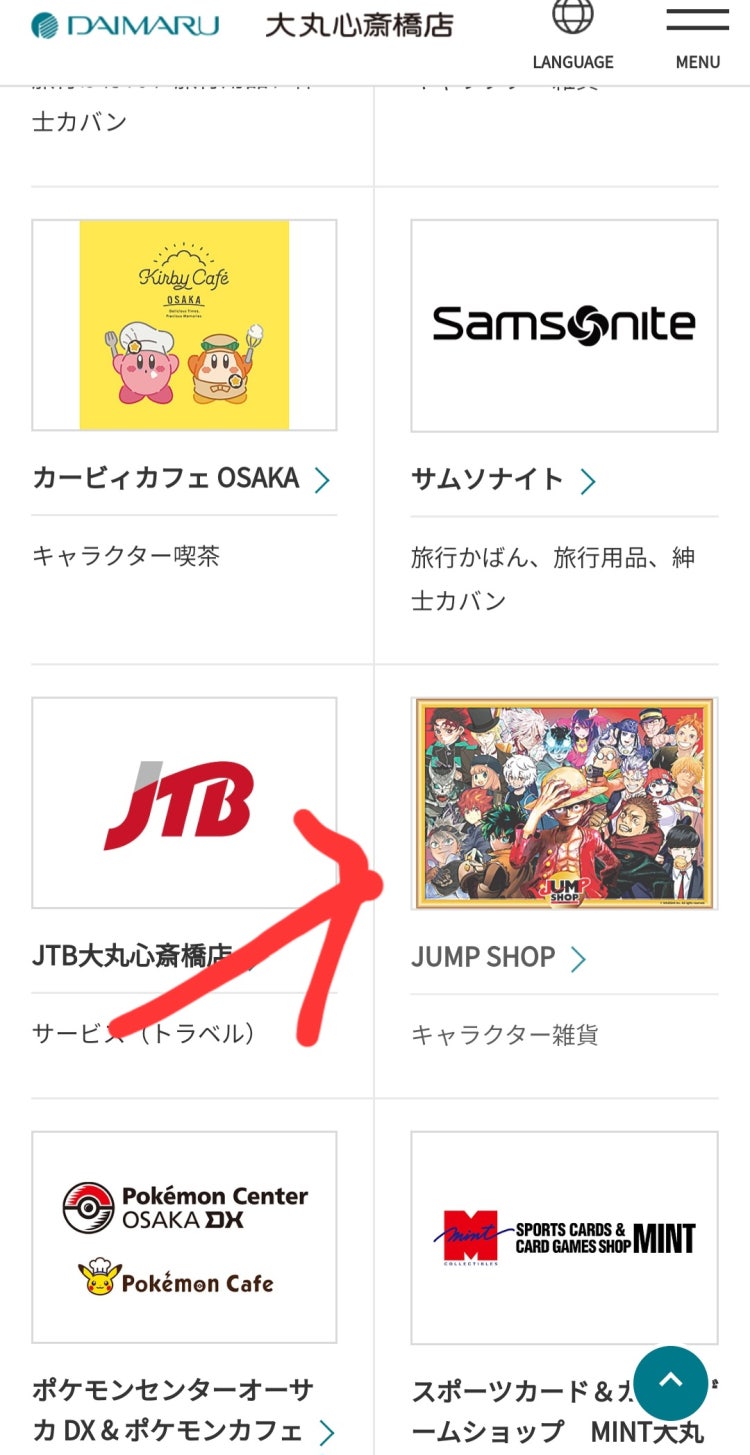Open the MINT sports cards shop tile

564,1237
